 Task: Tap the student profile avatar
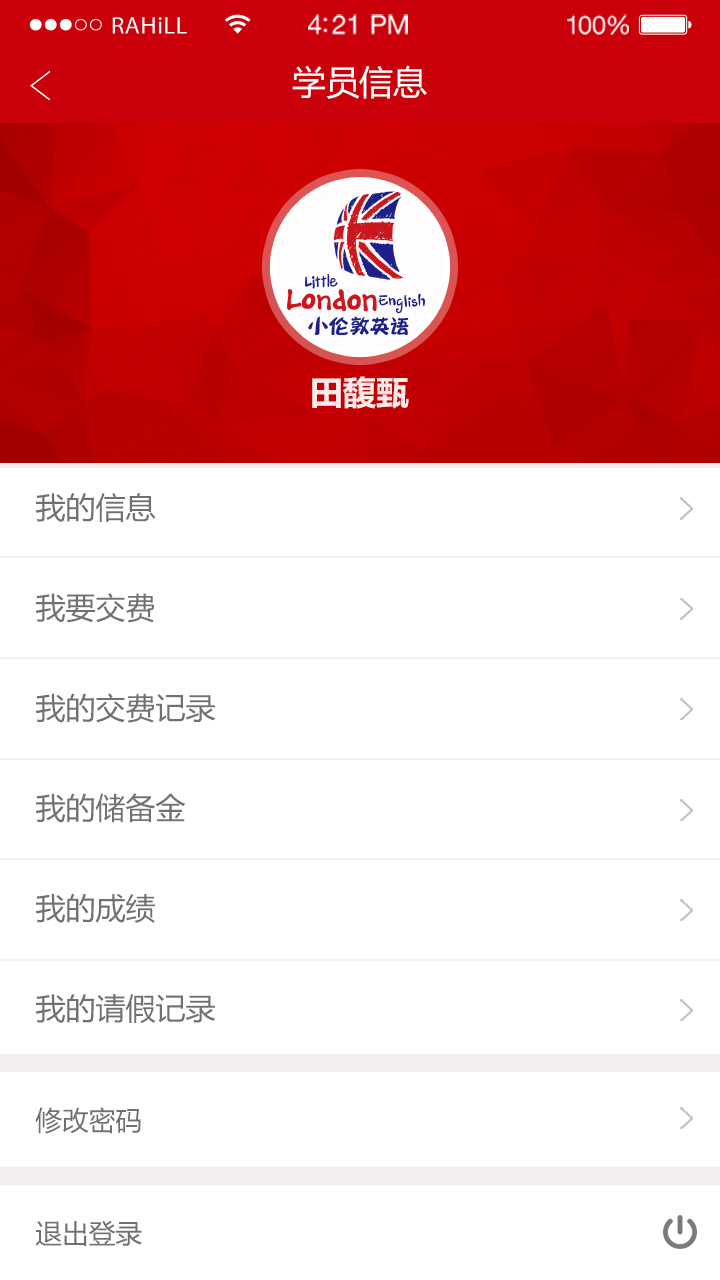pyautogui.click(x=360, y=268)
